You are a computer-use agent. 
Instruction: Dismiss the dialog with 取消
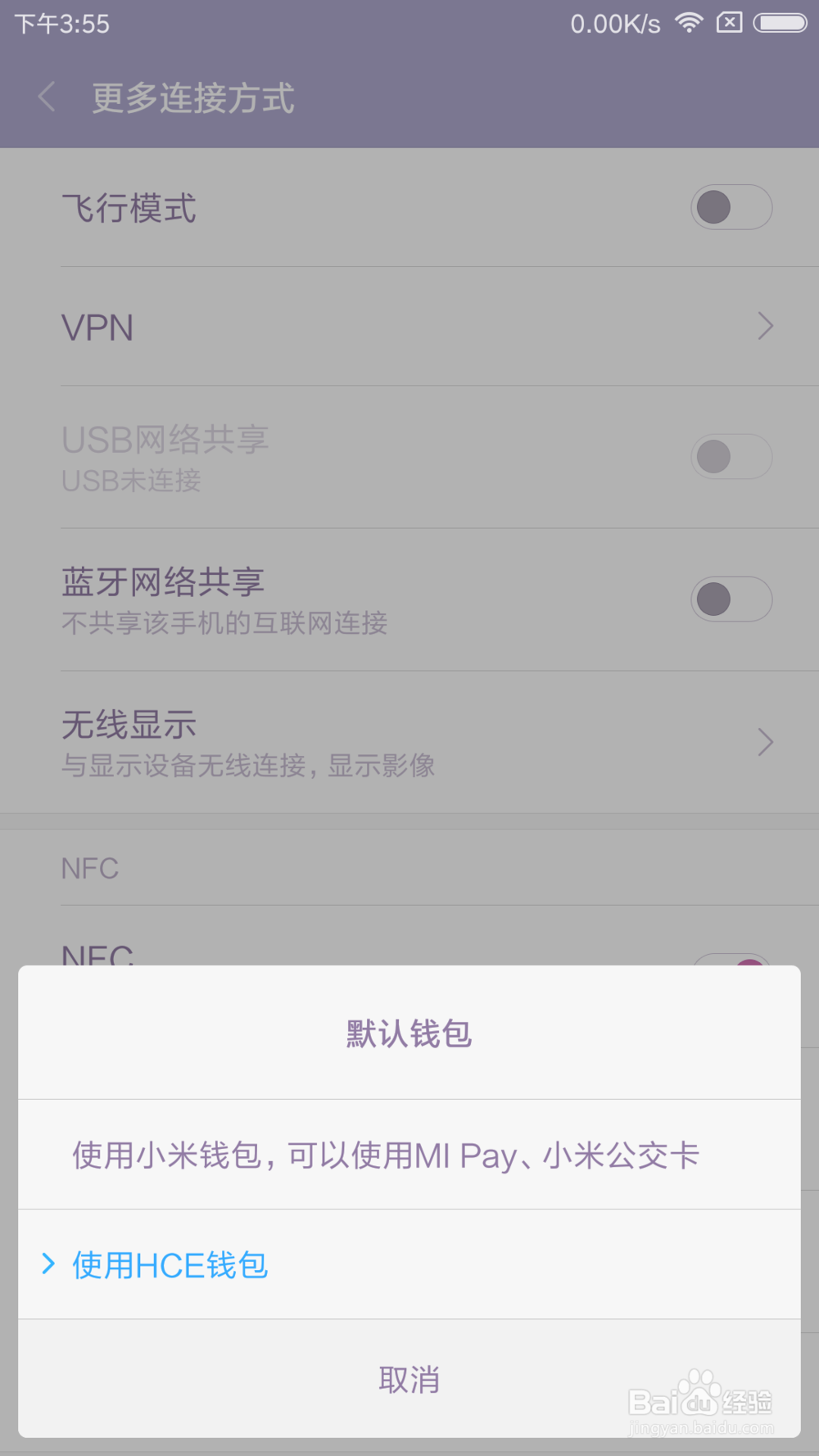(x=409, y=1379)
